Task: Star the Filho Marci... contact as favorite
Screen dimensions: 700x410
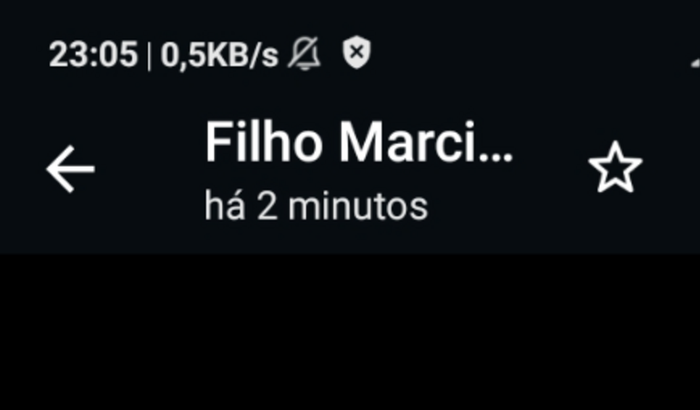Action: click(x=614, y=168)
